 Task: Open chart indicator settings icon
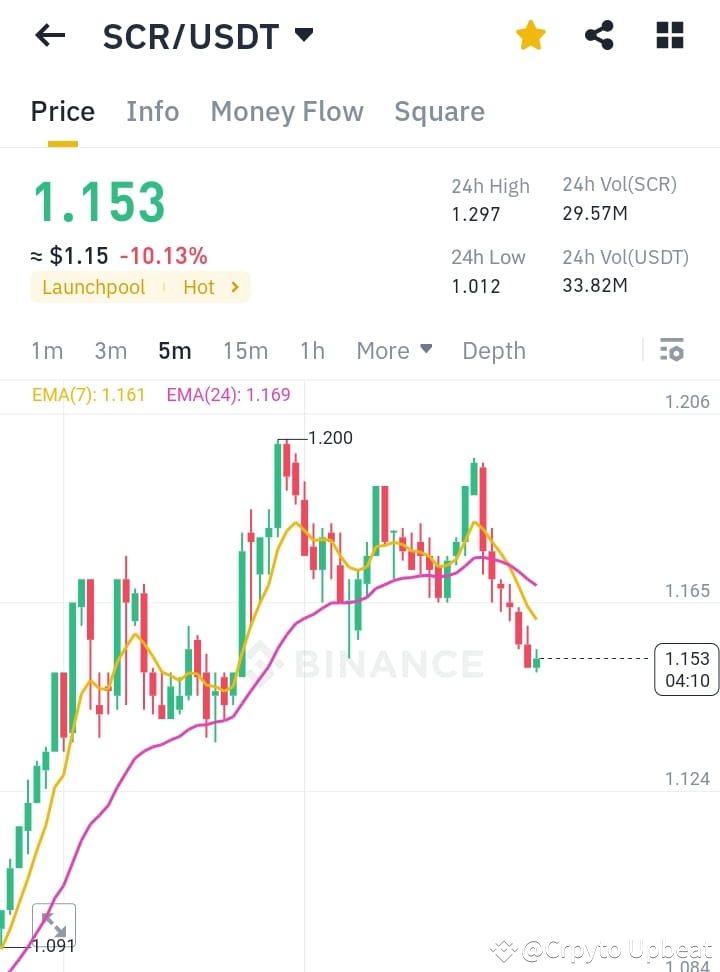click(x=672, y=350)
